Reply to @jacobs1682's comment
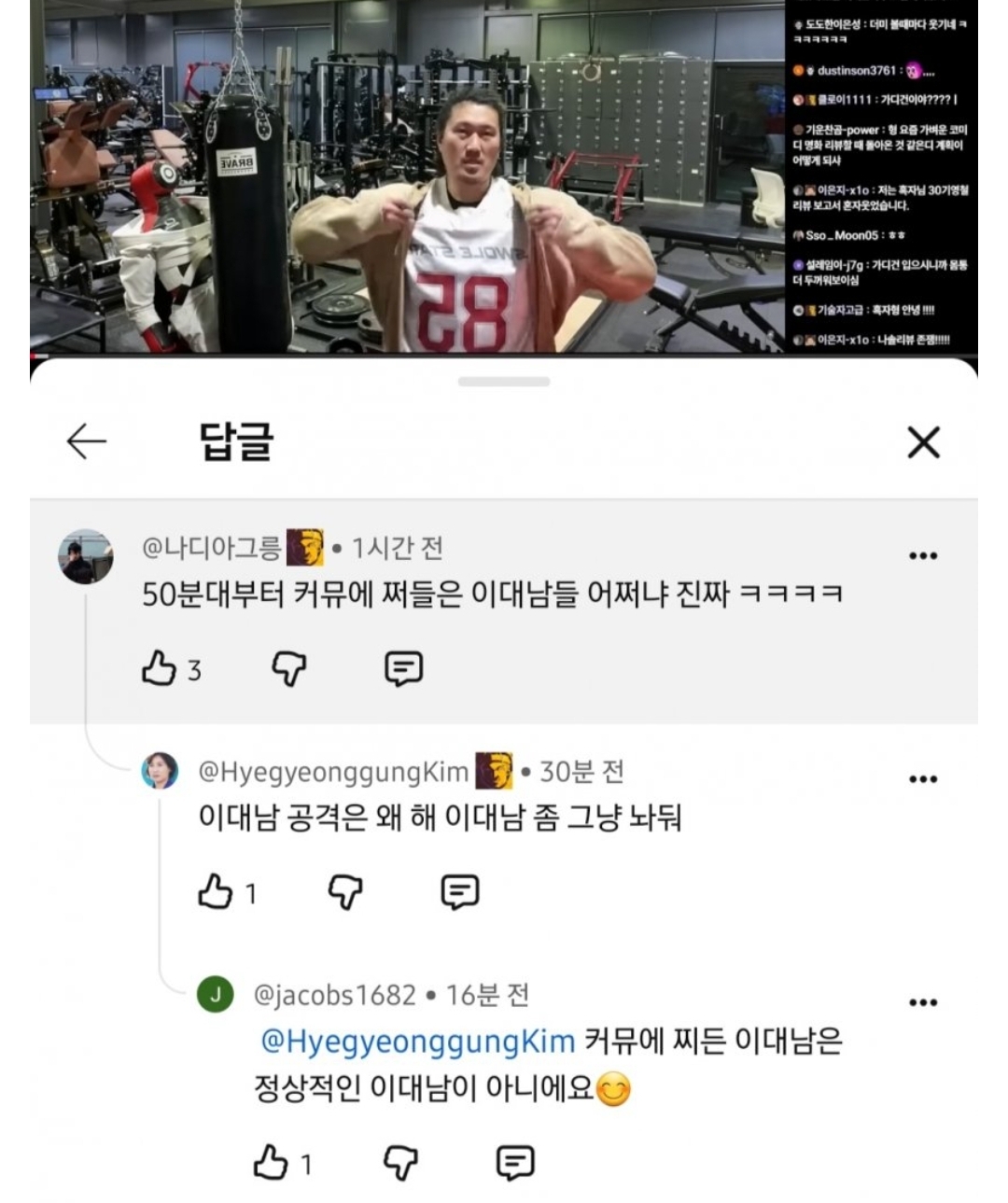The height and width of the screenshot is (1203, 1008). (x=515, y=1163)
